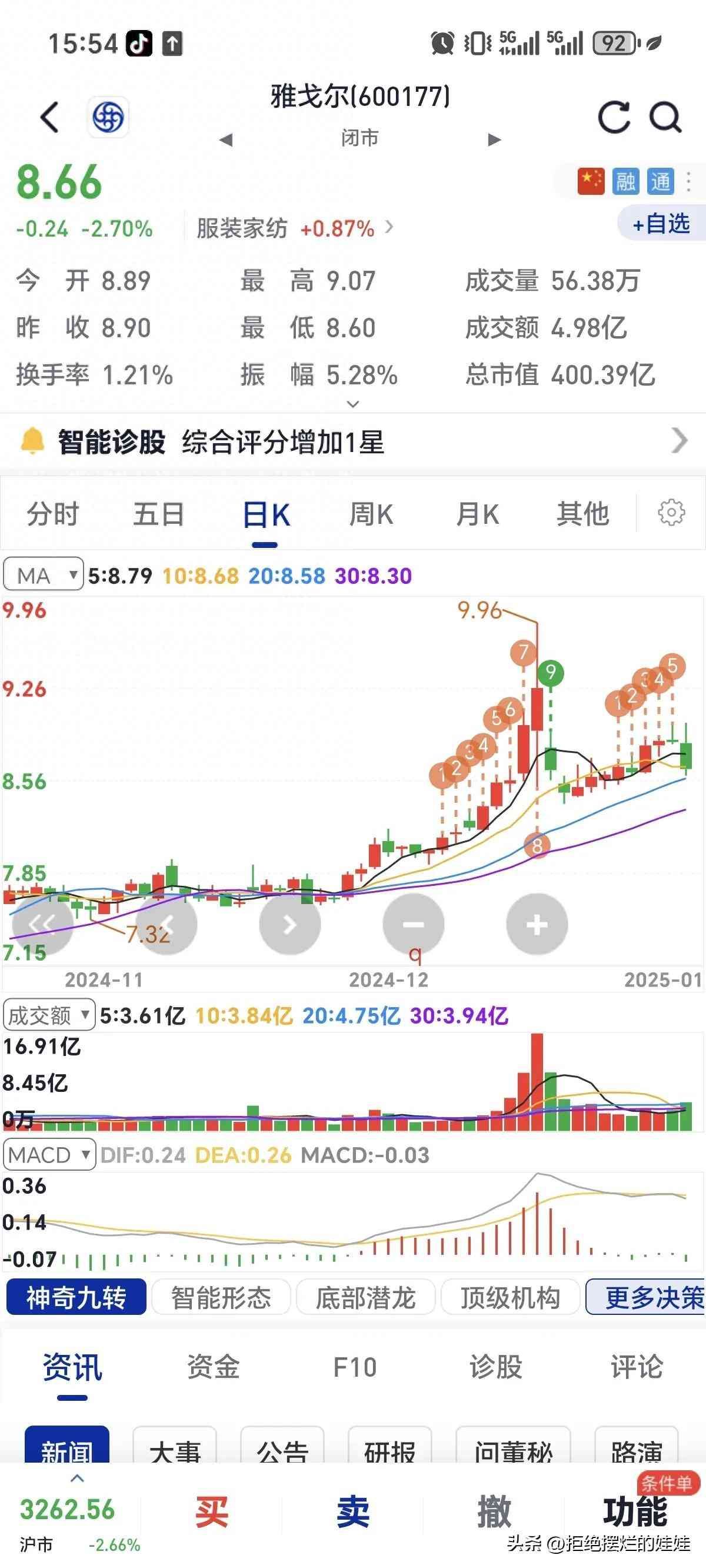Go back using the top-left arrow
The image size is (706, 1568).
pyautogui.click(x=50, y=117)
